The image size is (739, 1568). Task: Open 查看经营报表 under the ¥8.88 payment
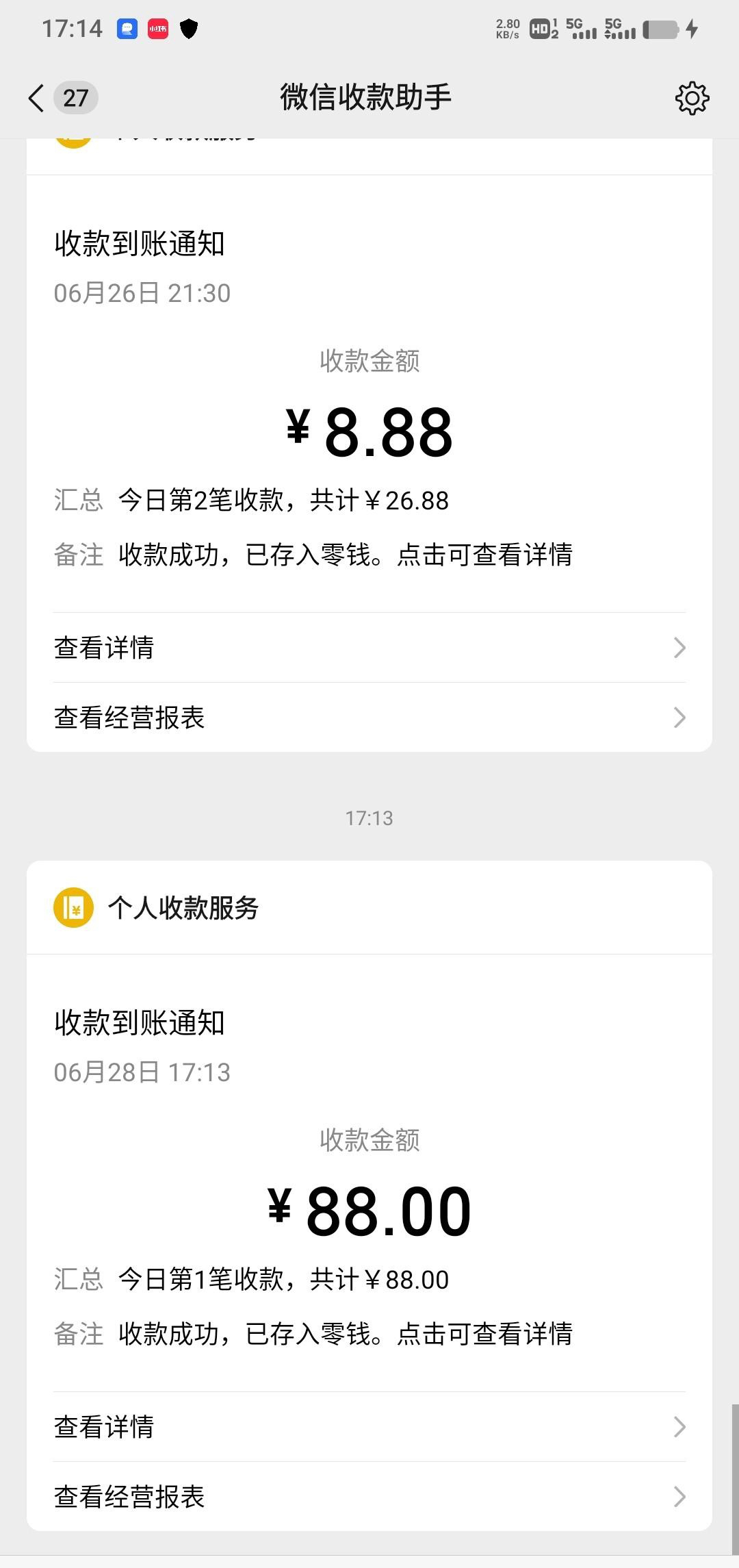pyautogui.click(x=369, y=718)
